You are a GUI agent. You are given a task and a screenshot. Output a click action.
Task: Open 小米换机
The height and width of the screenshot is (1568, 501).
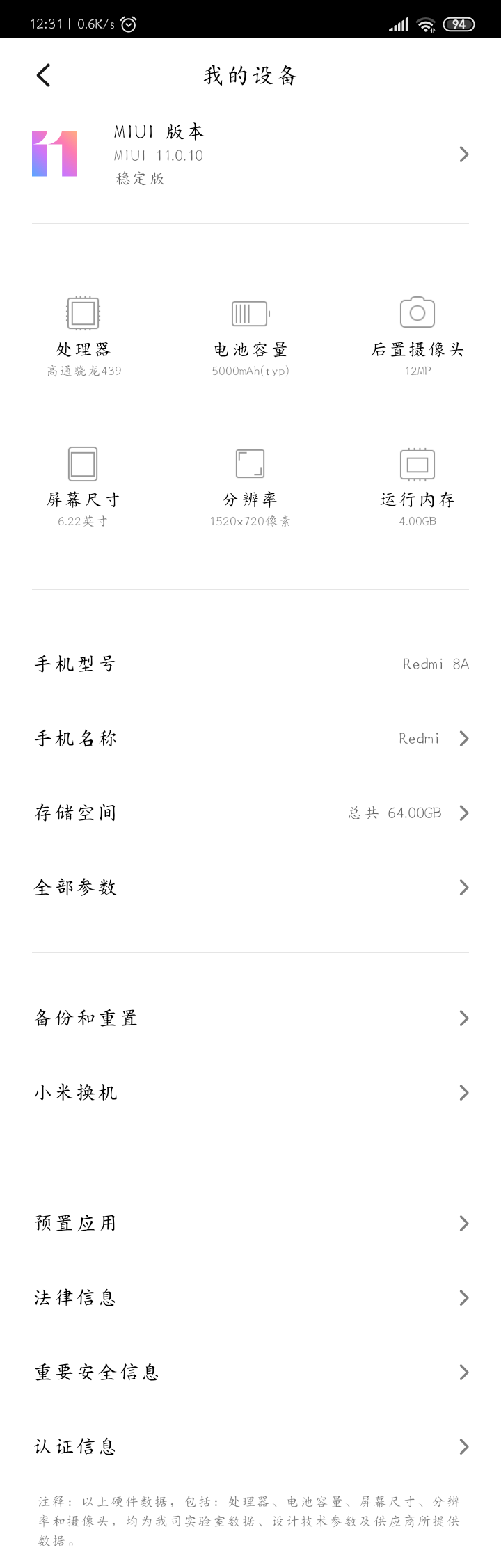(x=250, y=1092)
